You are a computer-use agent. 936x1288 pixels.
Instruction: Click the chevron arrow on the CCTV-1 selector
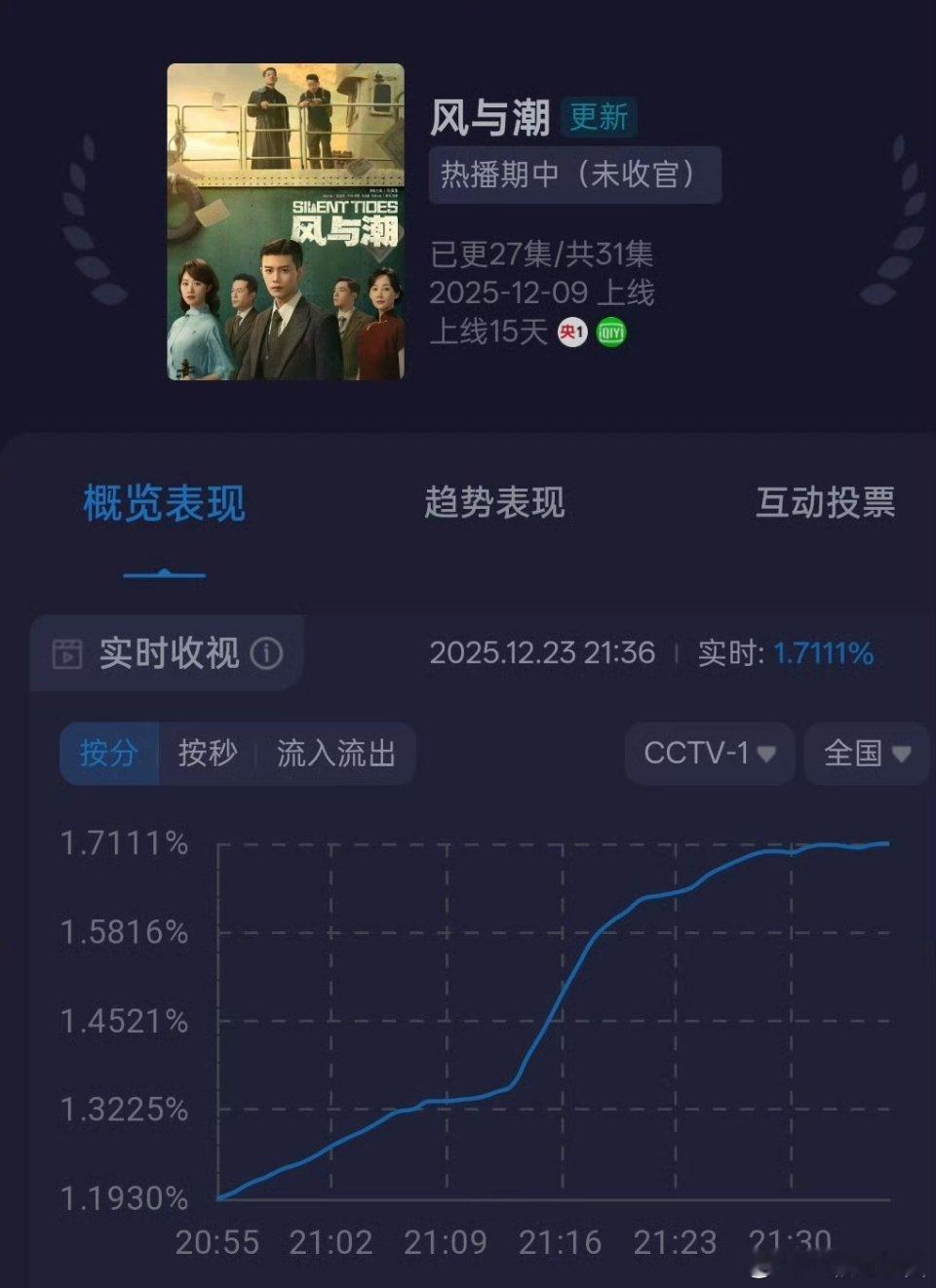(x=769, y=753)
